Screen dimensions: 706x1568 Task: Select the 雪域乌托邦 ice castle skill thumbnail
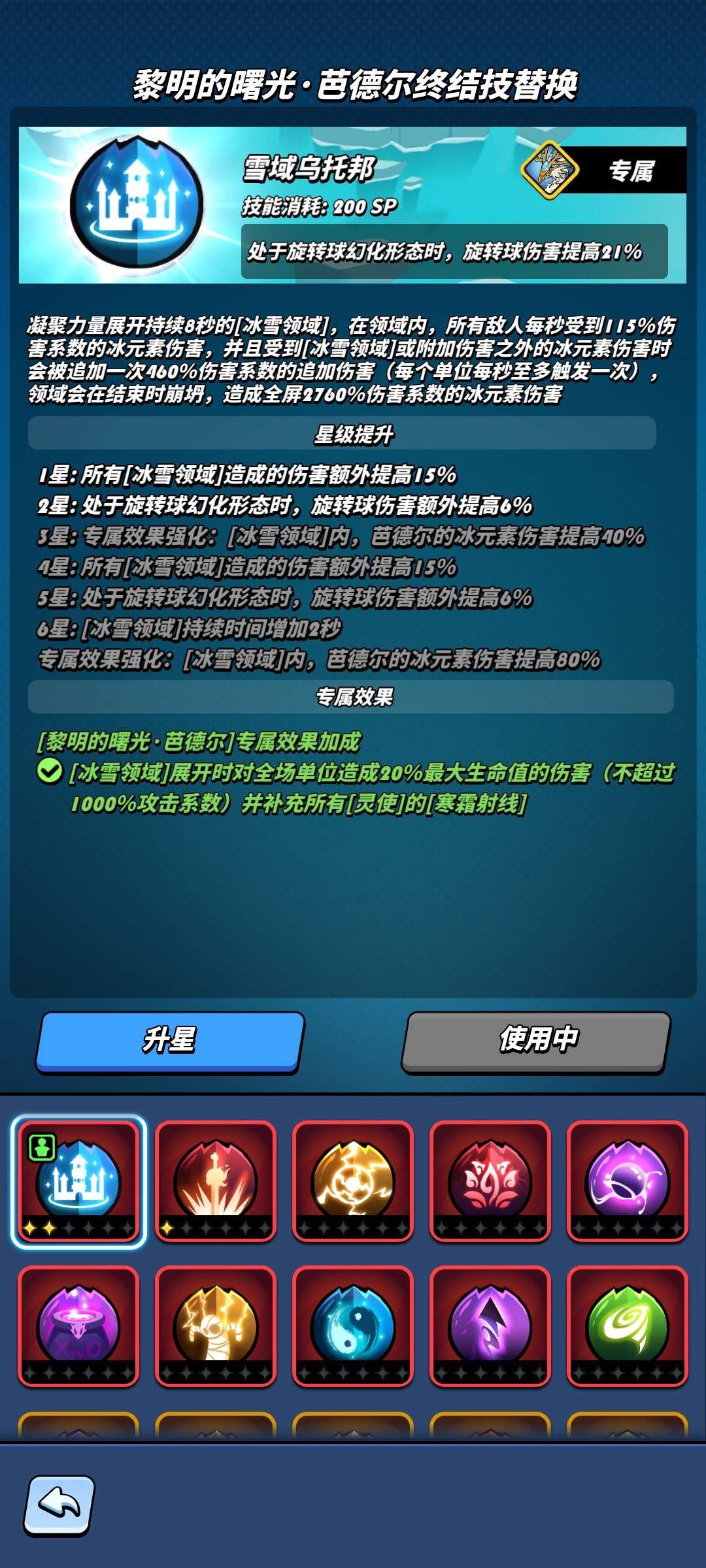click(x=80, y=1176)
